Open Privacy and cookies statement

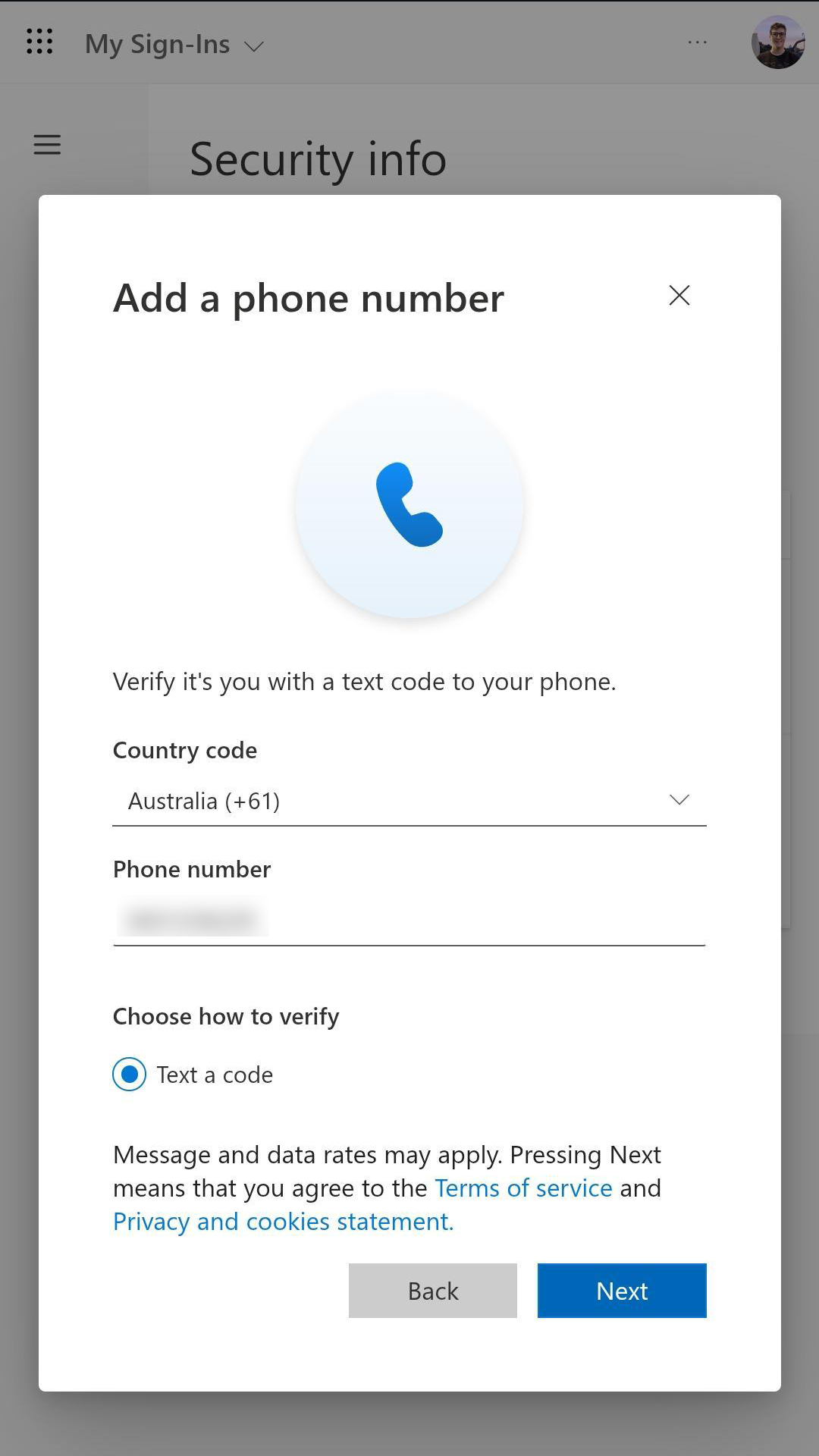coord(283,1222)
